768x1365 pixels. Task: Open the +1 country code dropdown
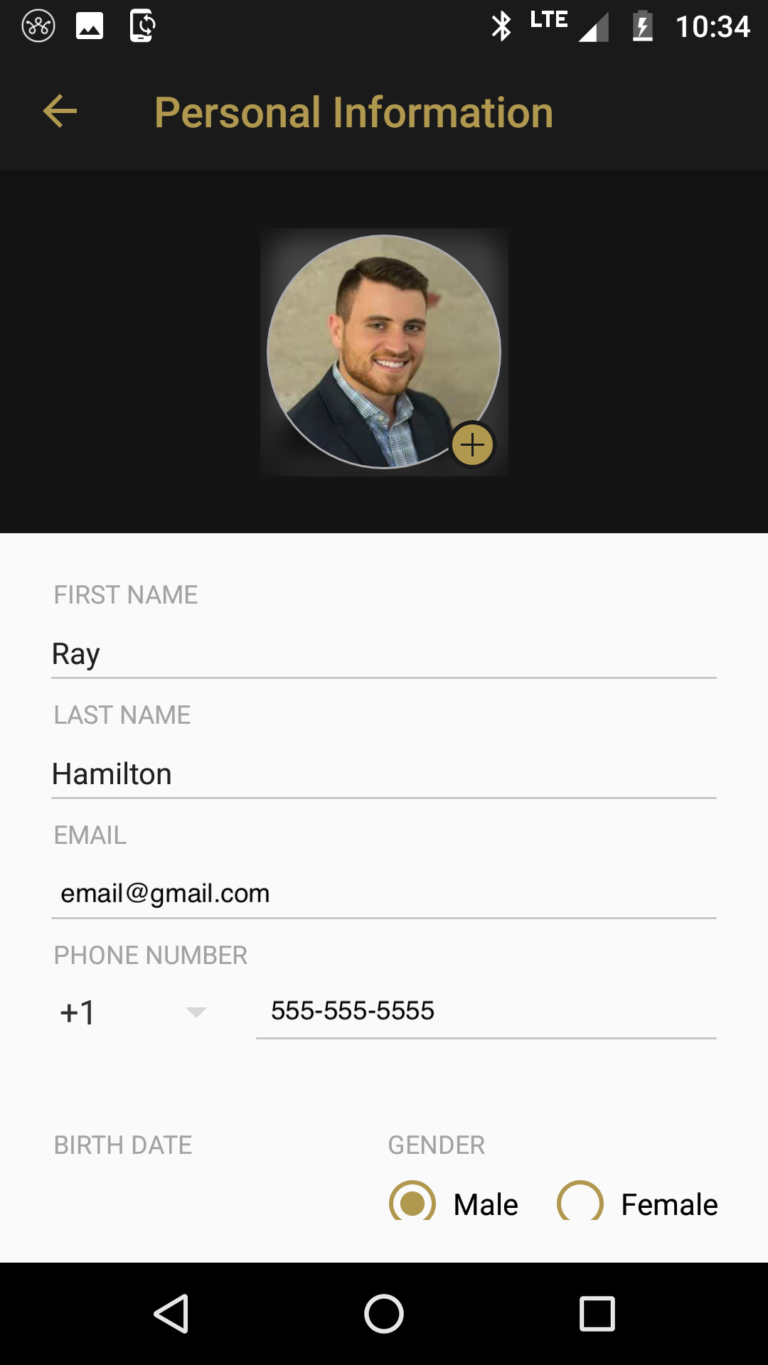point(133,1012)
